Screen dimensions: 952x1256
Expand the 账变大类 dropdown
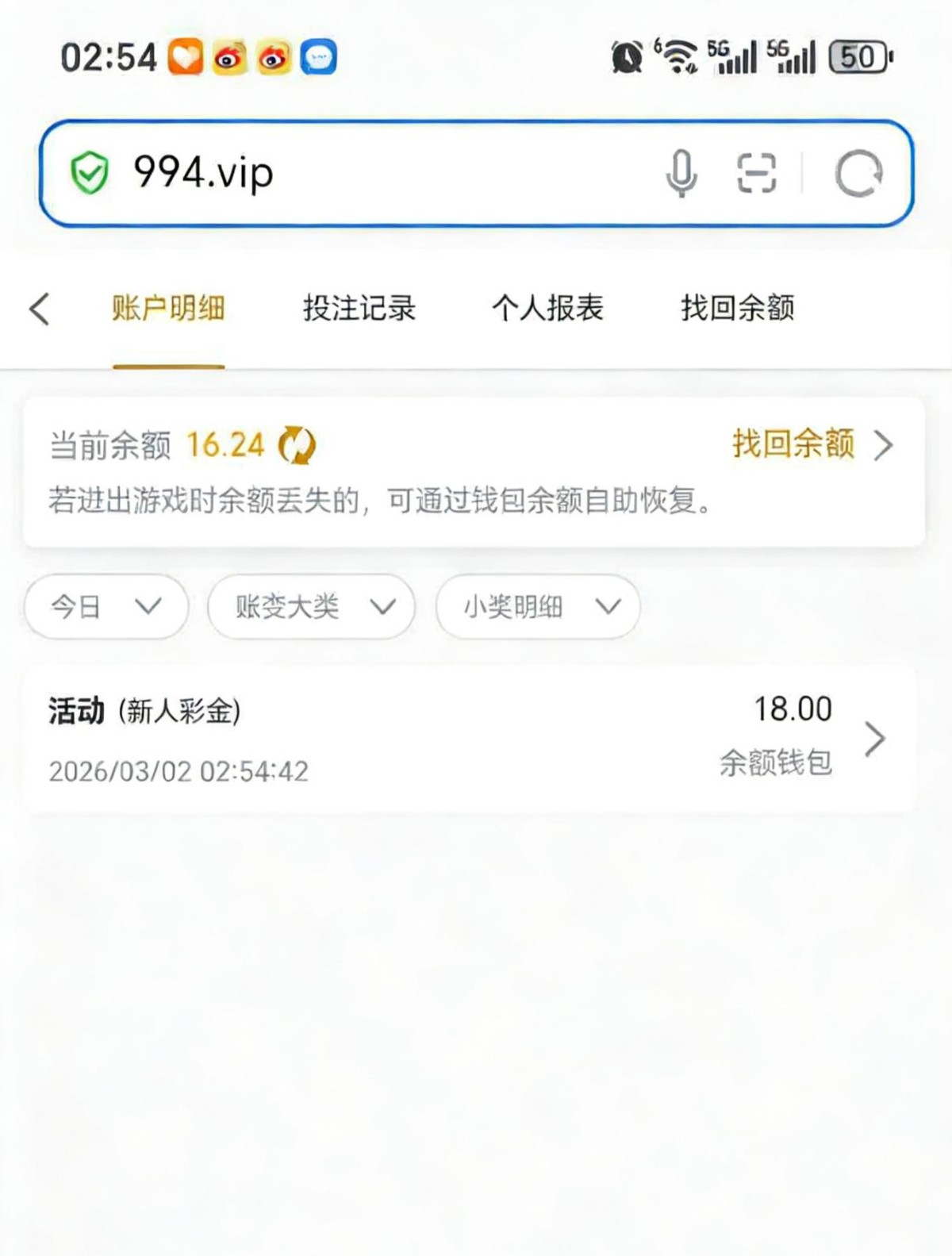point(311,607)
